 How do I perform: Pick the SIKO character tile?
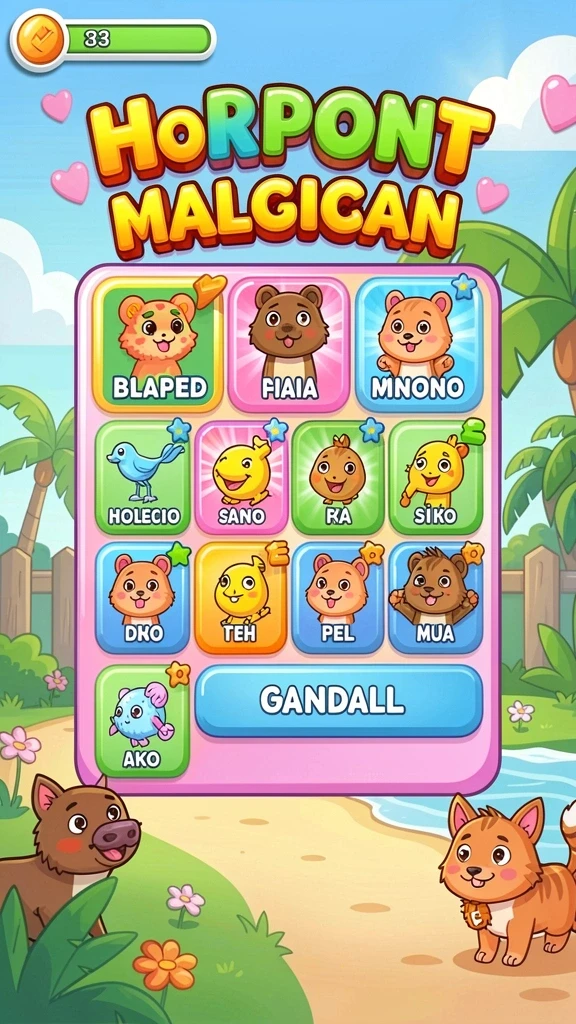(x=436, y=477)
